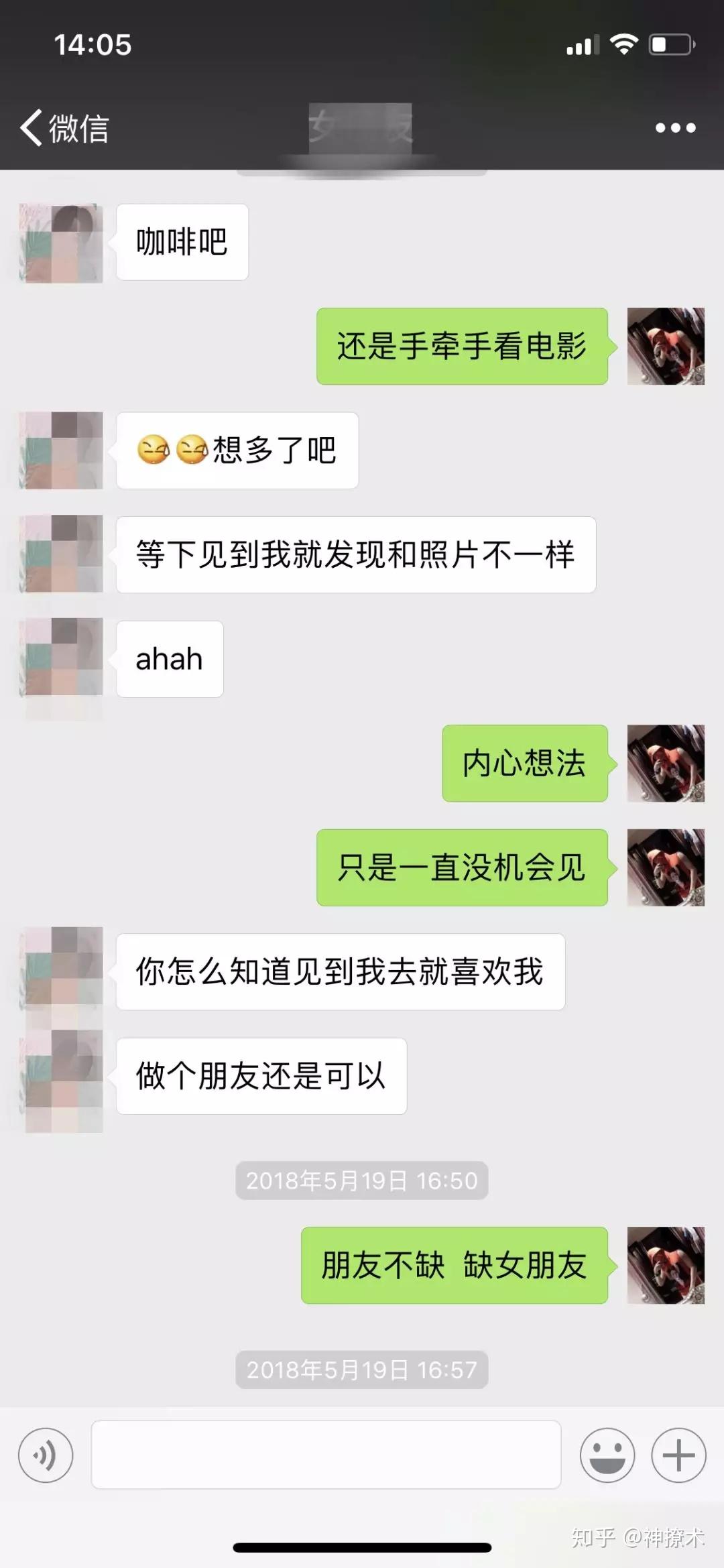Focus the message text field
The image size is (724, 1568).
click(x=326, y=1455)
